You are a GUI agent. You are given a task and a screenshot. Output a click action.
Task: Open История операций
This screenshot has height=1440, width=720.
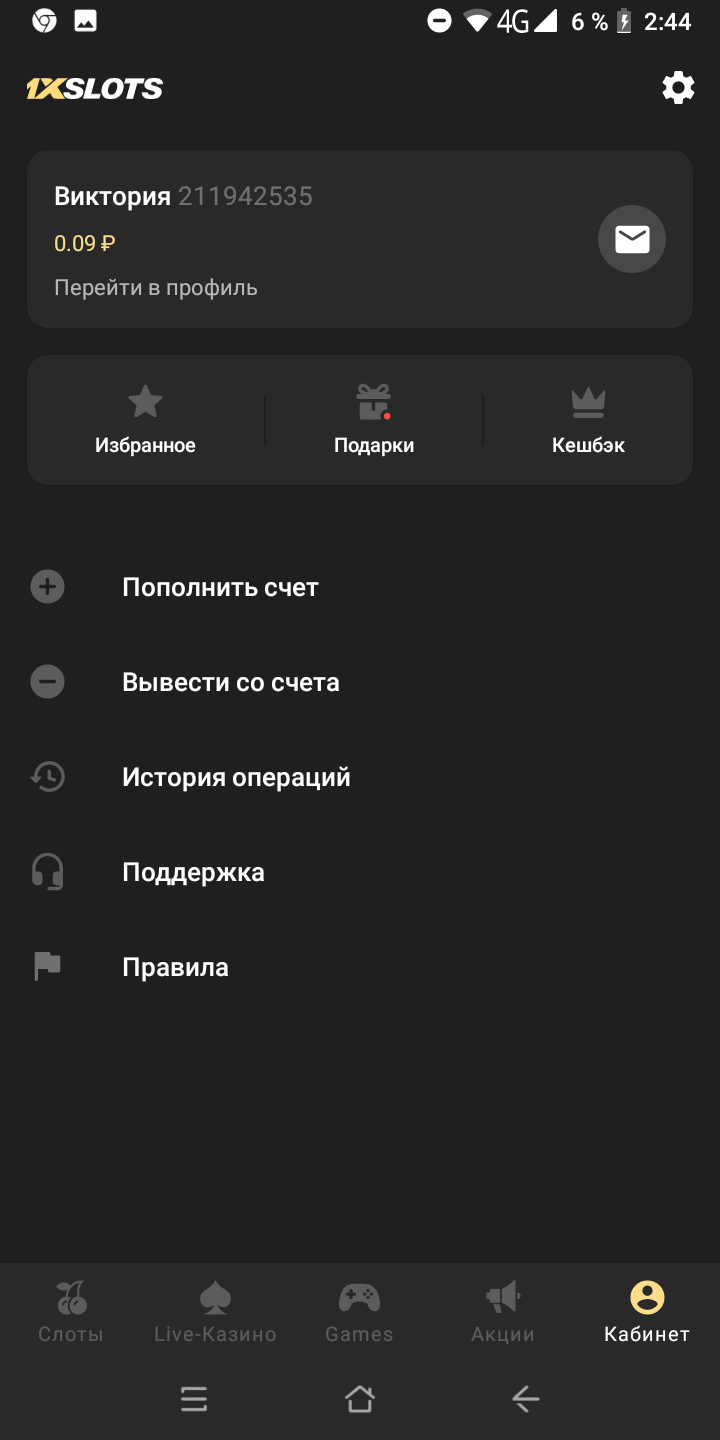236,777
